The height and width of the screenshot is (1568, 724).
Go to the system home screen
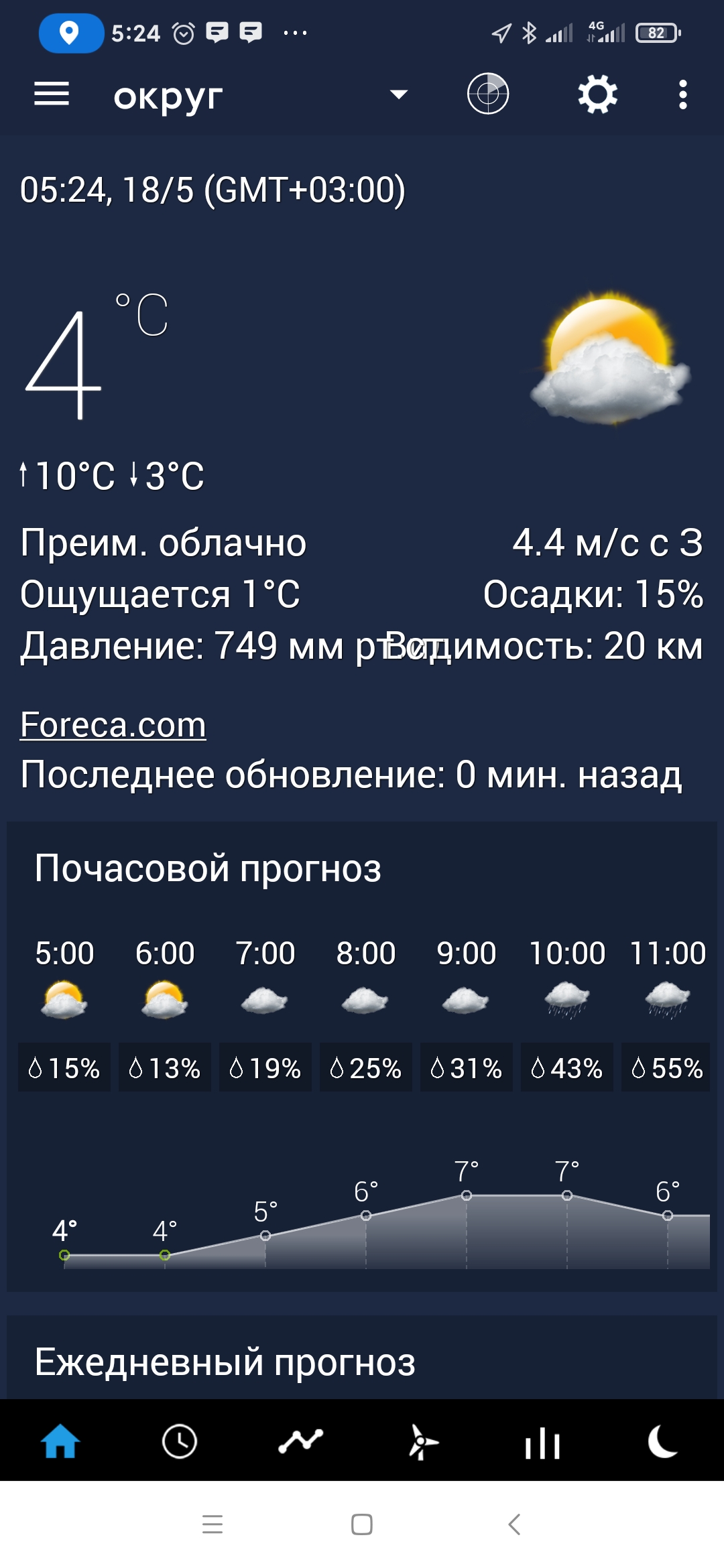tap(362, 1524)
